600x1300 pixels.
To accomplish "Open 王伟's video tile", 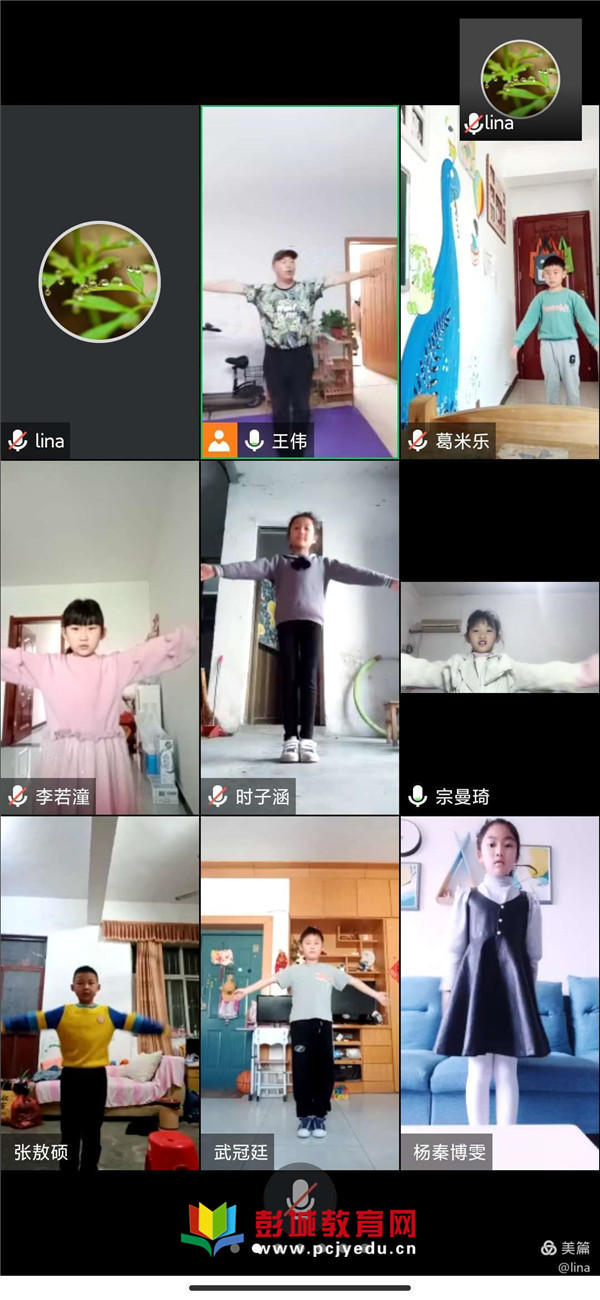I will point(299,282).
